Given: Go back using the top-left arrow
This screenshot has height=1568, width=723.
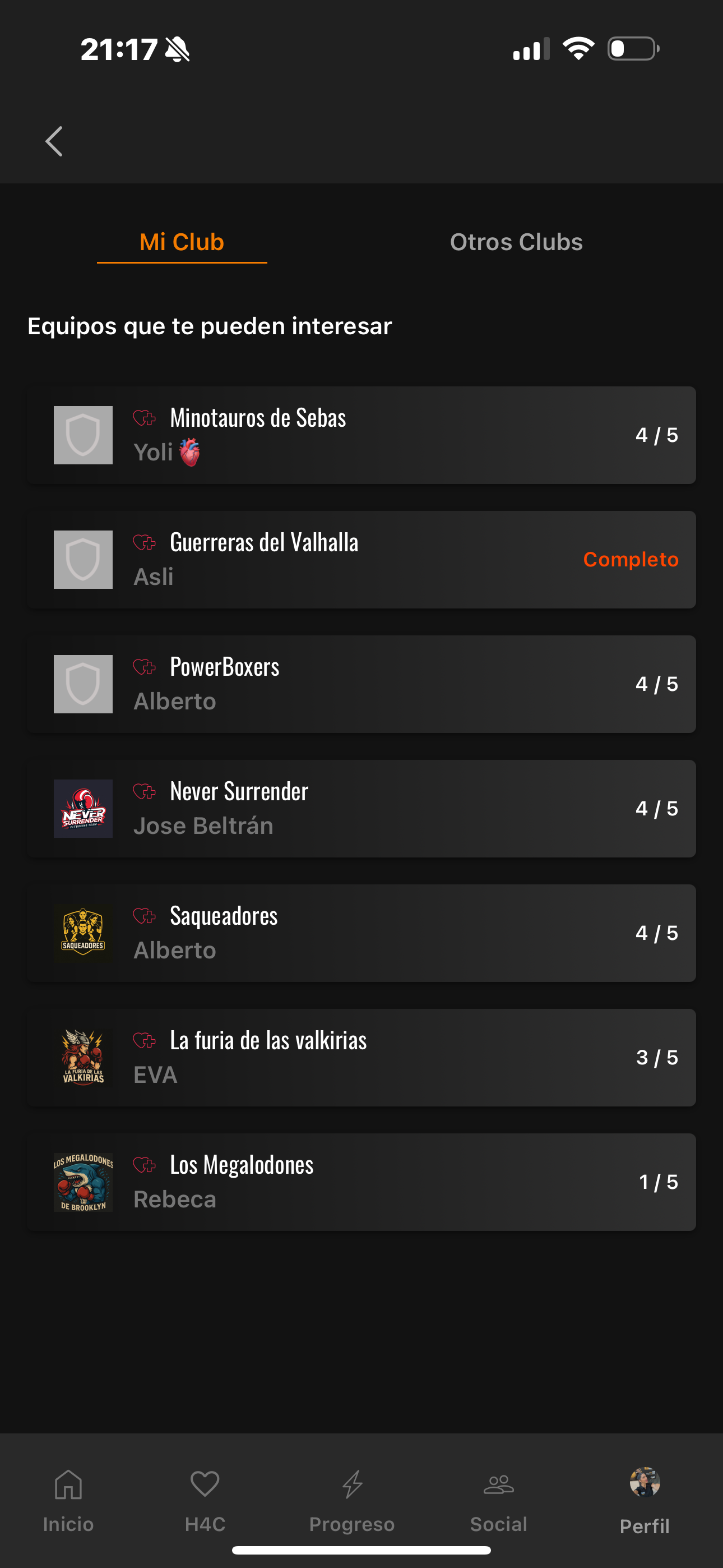Looking at the screenshot, I should [54, 141].
